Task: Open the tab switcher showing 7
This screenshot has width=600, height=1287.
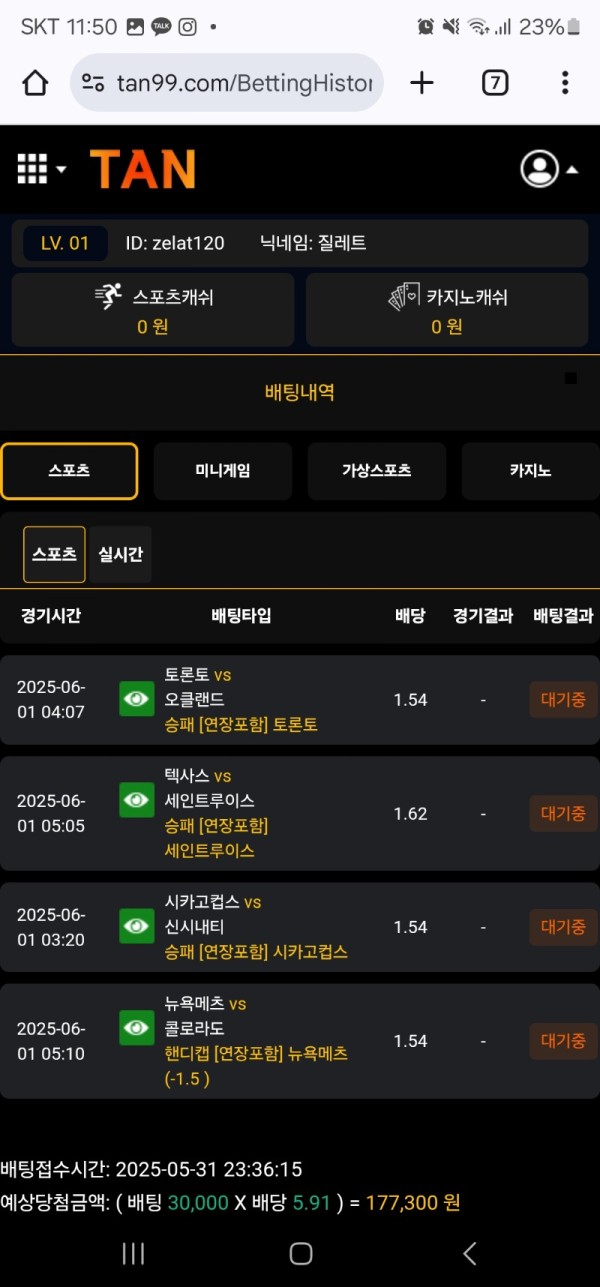Action: tap(494, 83)
